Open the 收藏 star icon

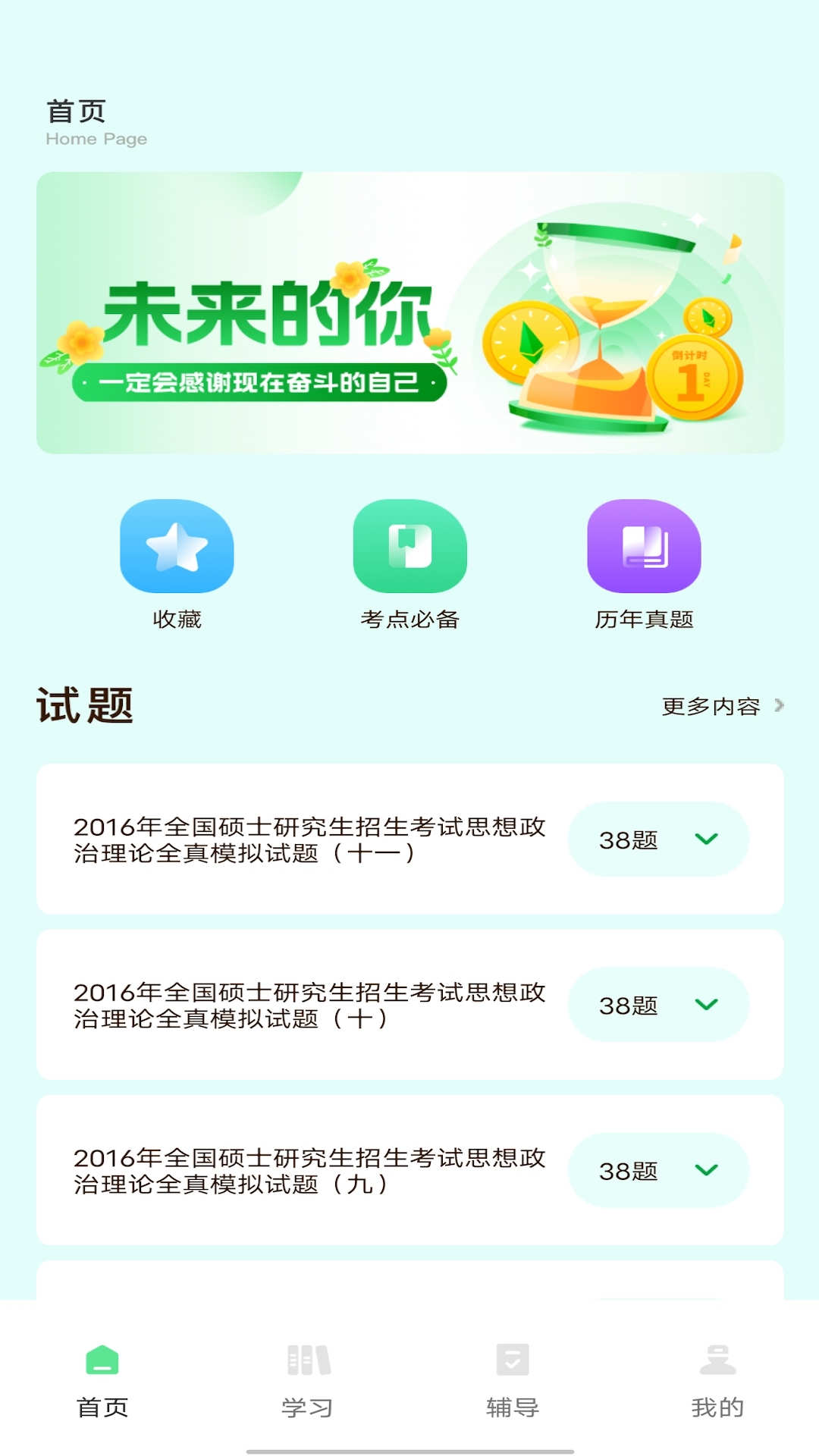coord(176,548)
